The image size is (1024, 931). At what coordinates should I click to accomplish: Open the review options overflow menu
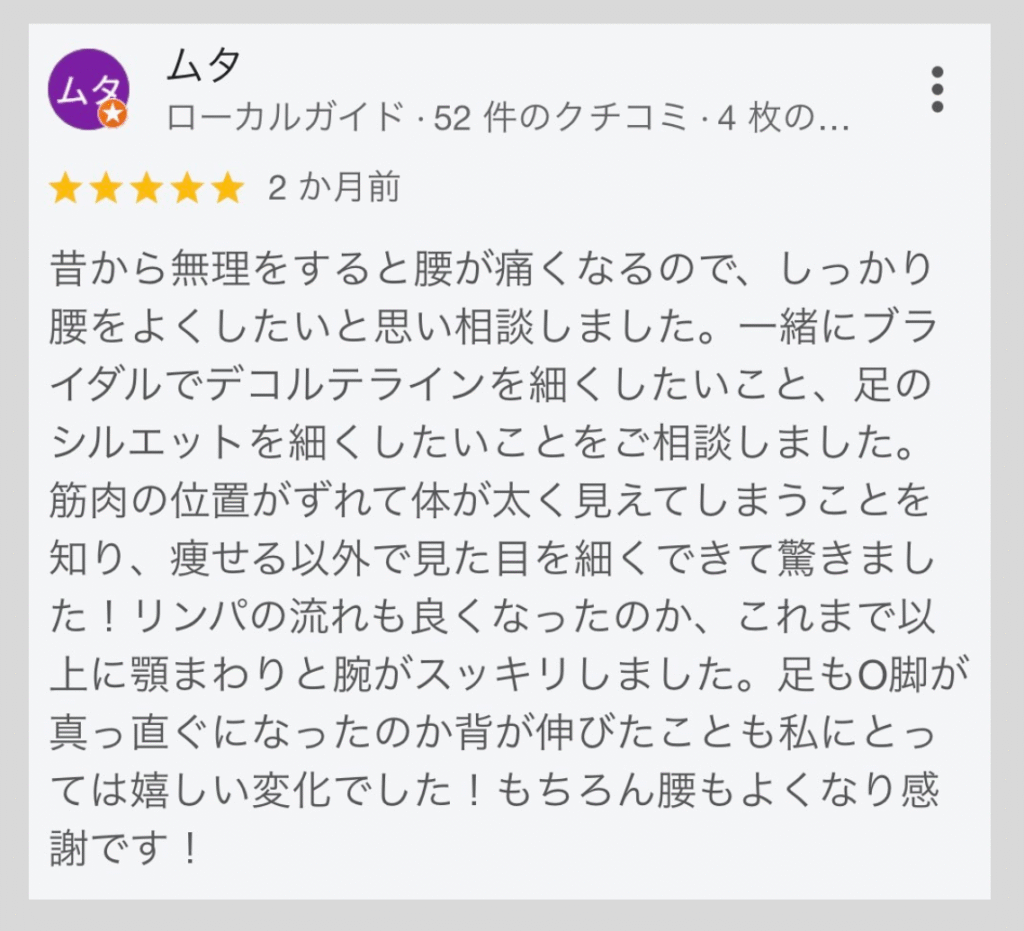[x=937, y=90]
